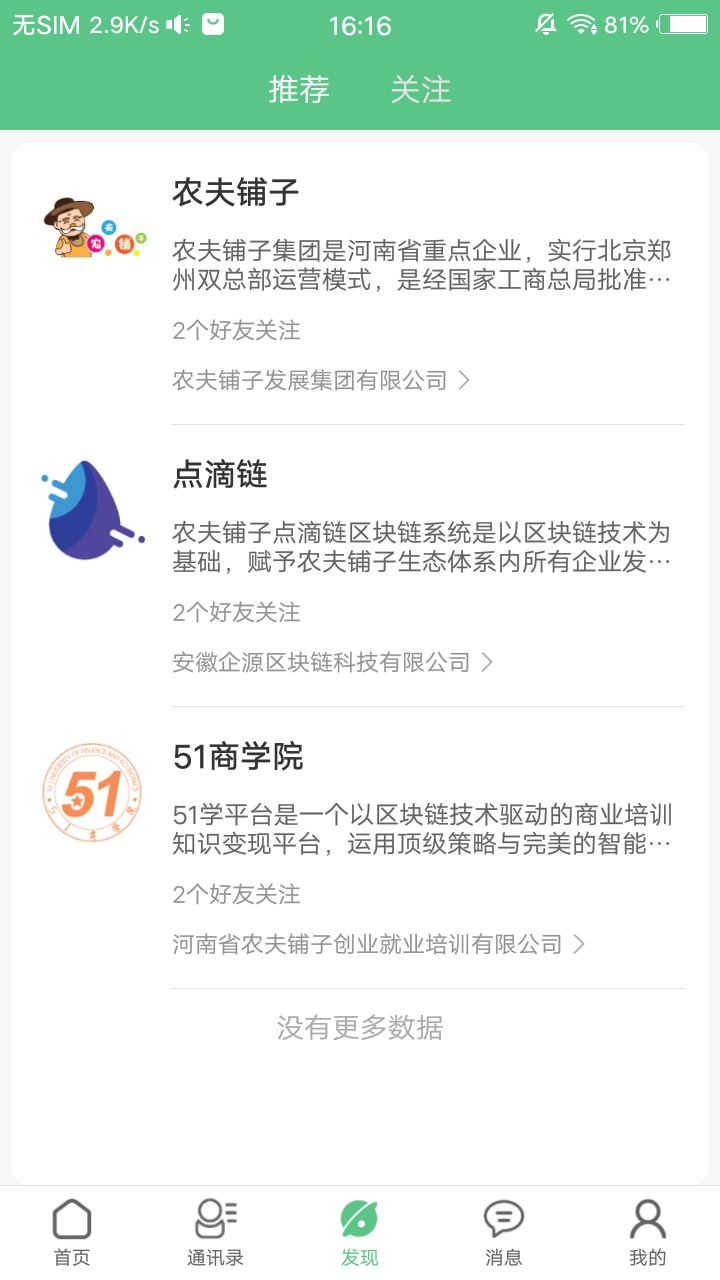Switch to the 关注 tab

pos(420,90)
